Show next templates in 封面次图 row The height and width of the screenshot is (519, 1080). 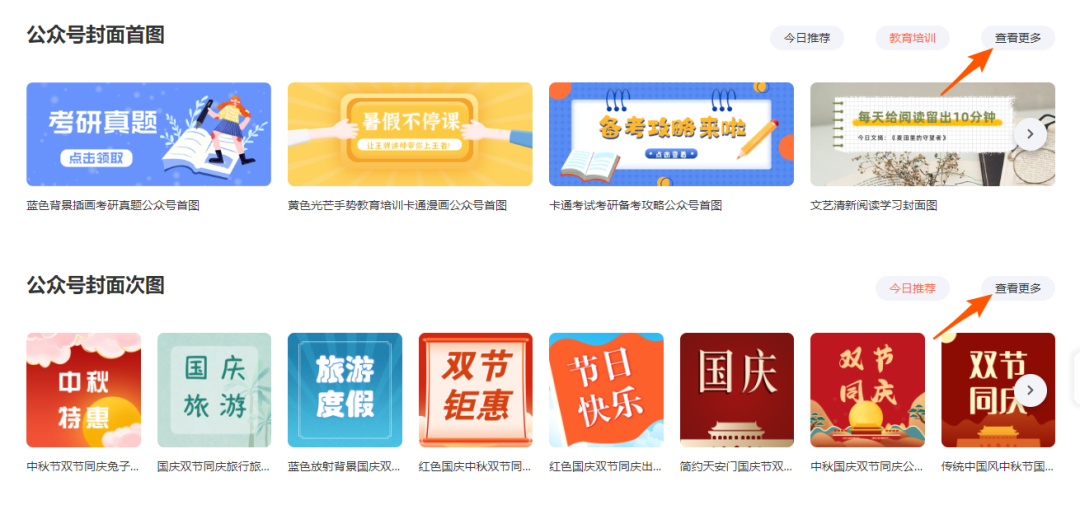tap(1030, 390)
